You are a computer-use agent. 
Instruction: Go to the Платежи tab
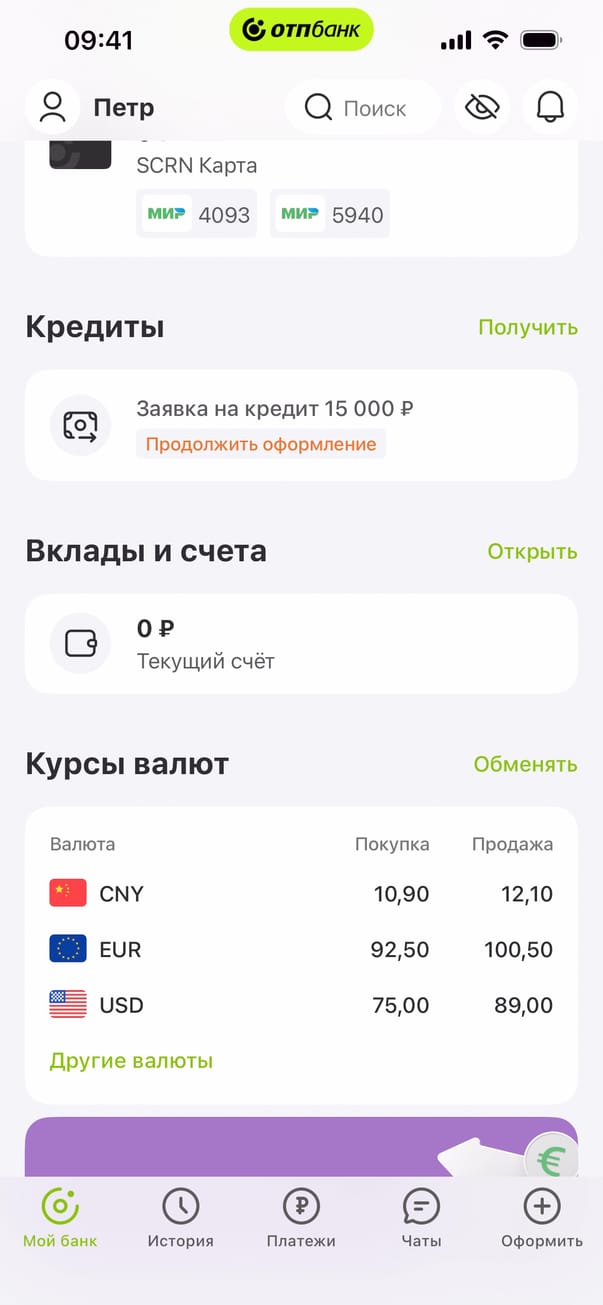click(x=301, y=1219)
